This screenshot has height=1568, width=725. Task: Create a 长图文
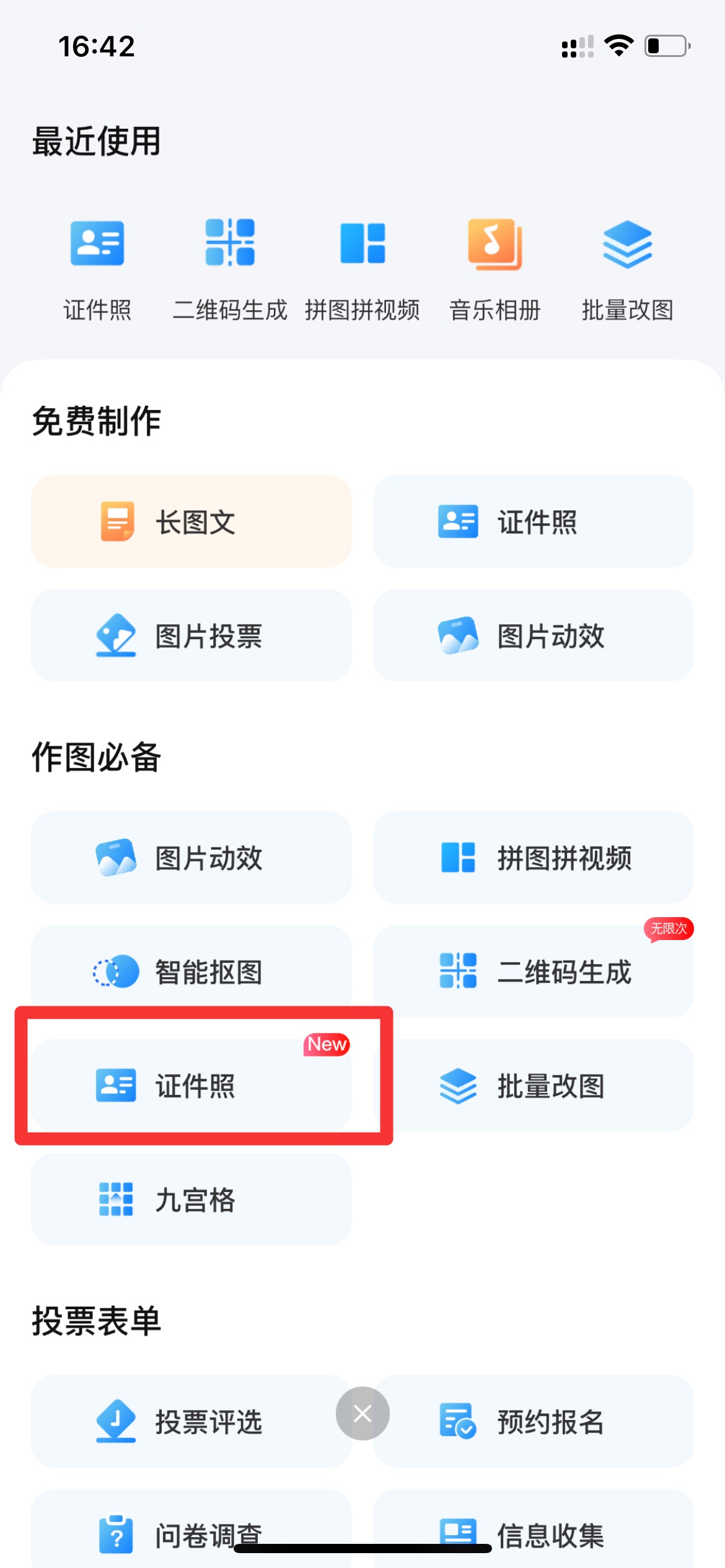191,521
